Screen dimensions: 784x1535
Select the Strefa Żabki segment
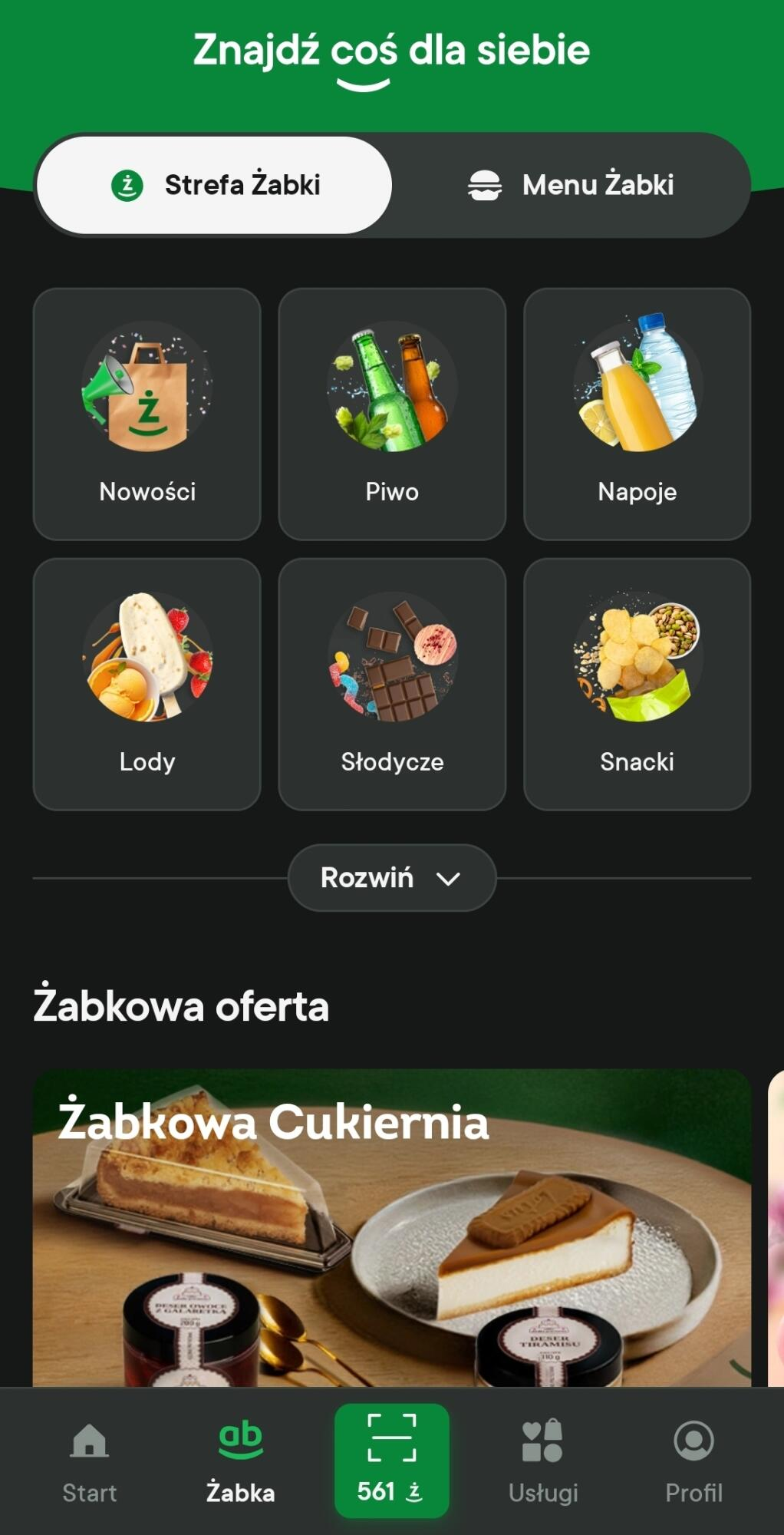(215, 185)
